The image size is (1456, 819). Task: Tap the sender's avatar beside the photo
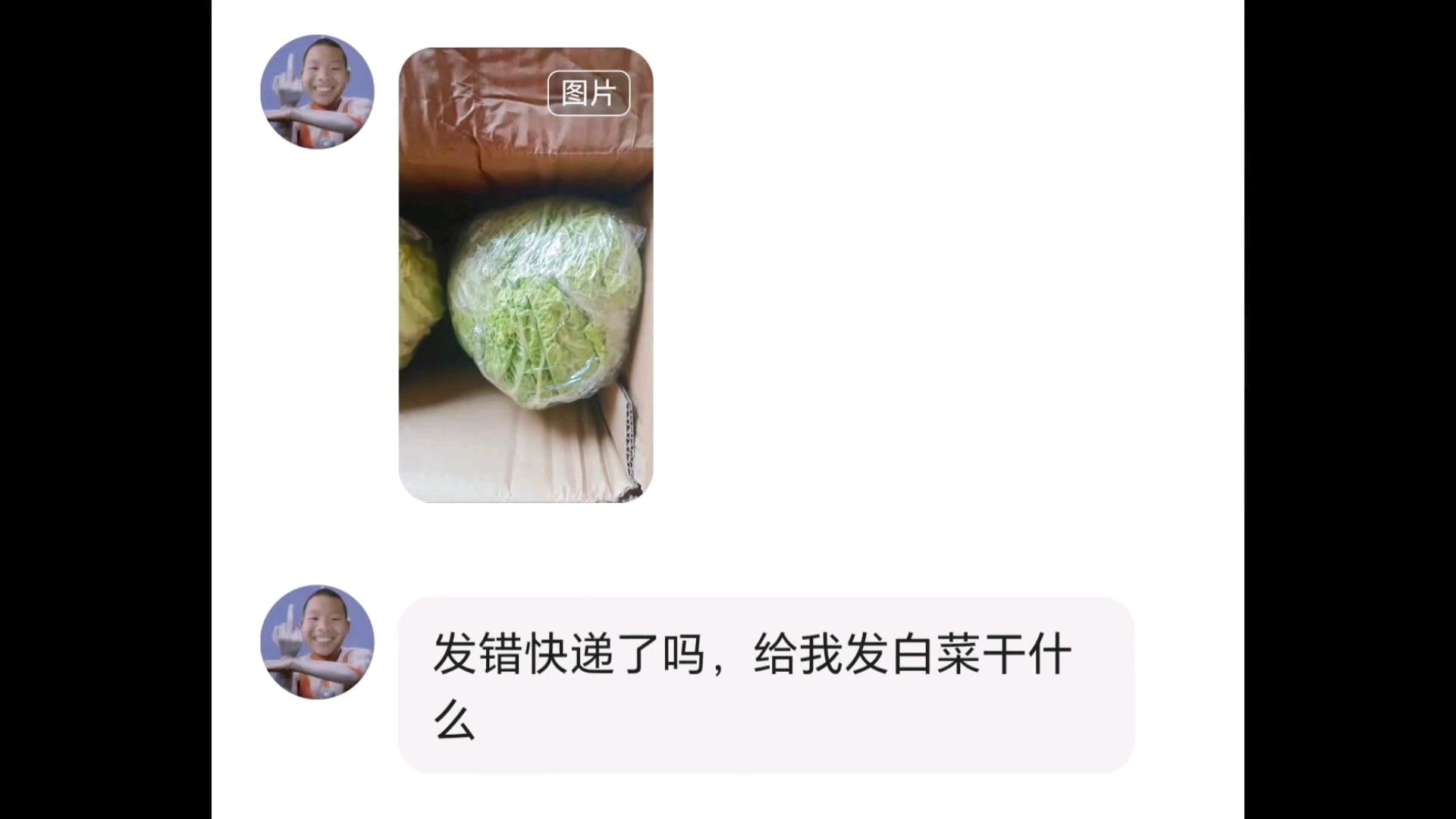[x=317, y=92]
